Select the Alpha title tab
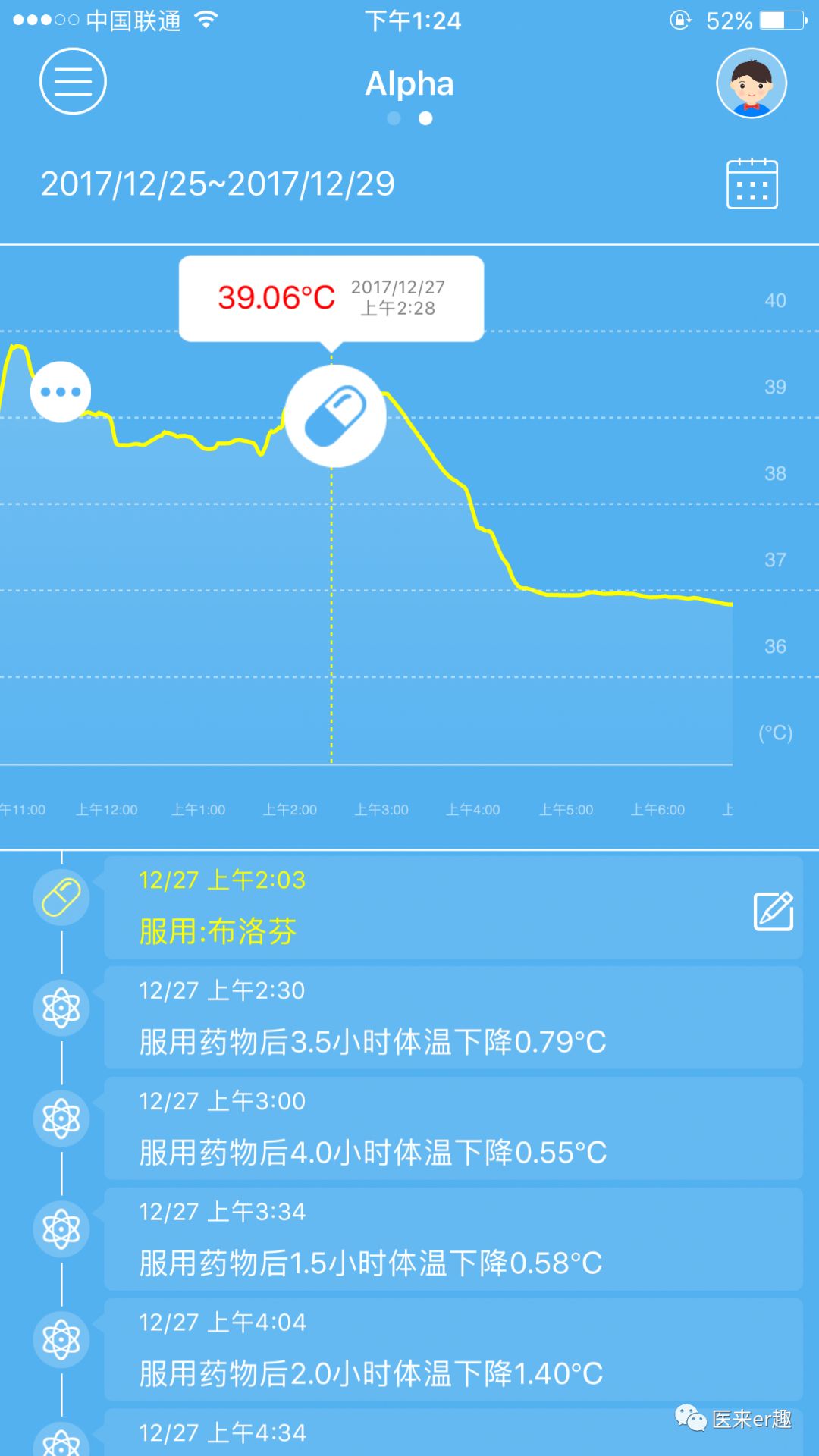 click(409, 83)
